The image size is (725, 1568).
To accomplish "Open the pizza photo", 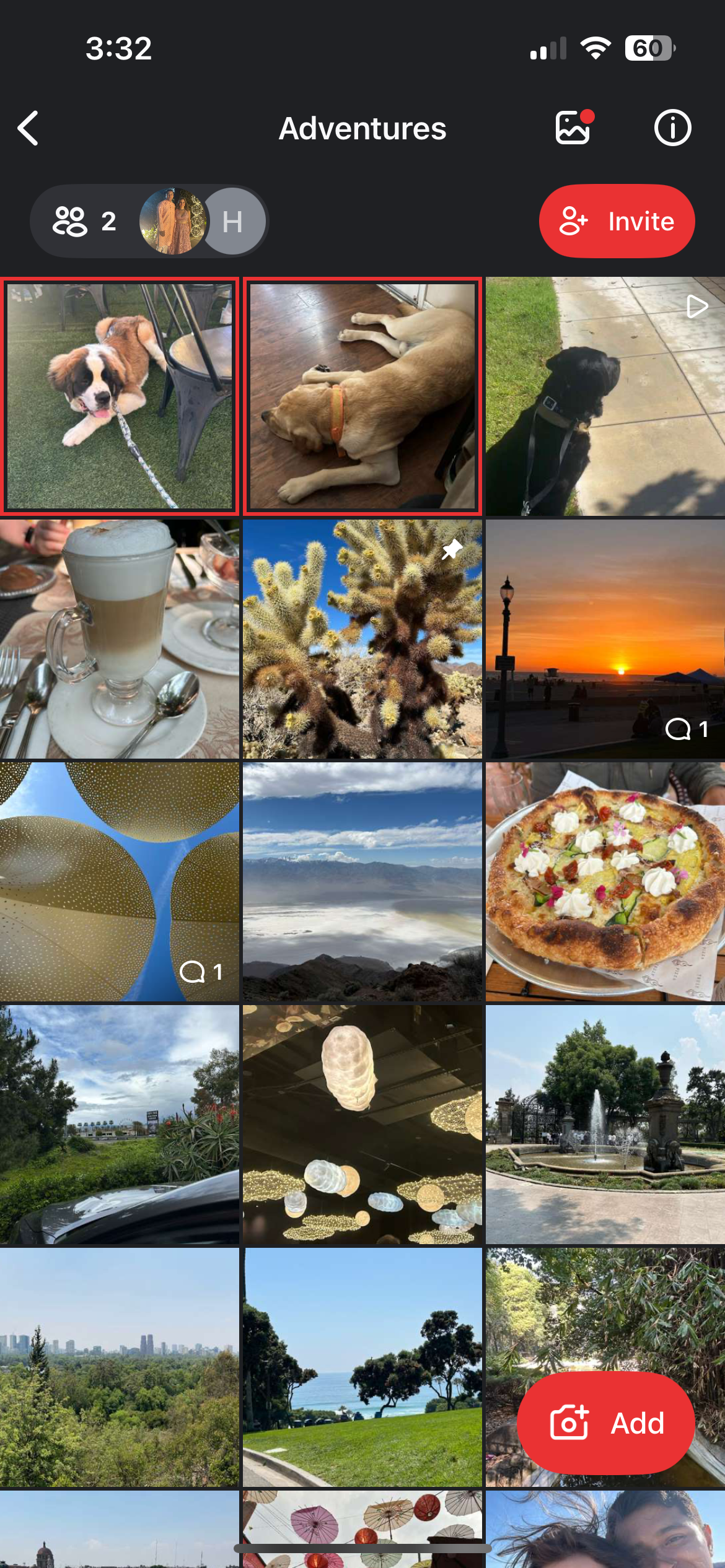I will click(x=605, y=882).
